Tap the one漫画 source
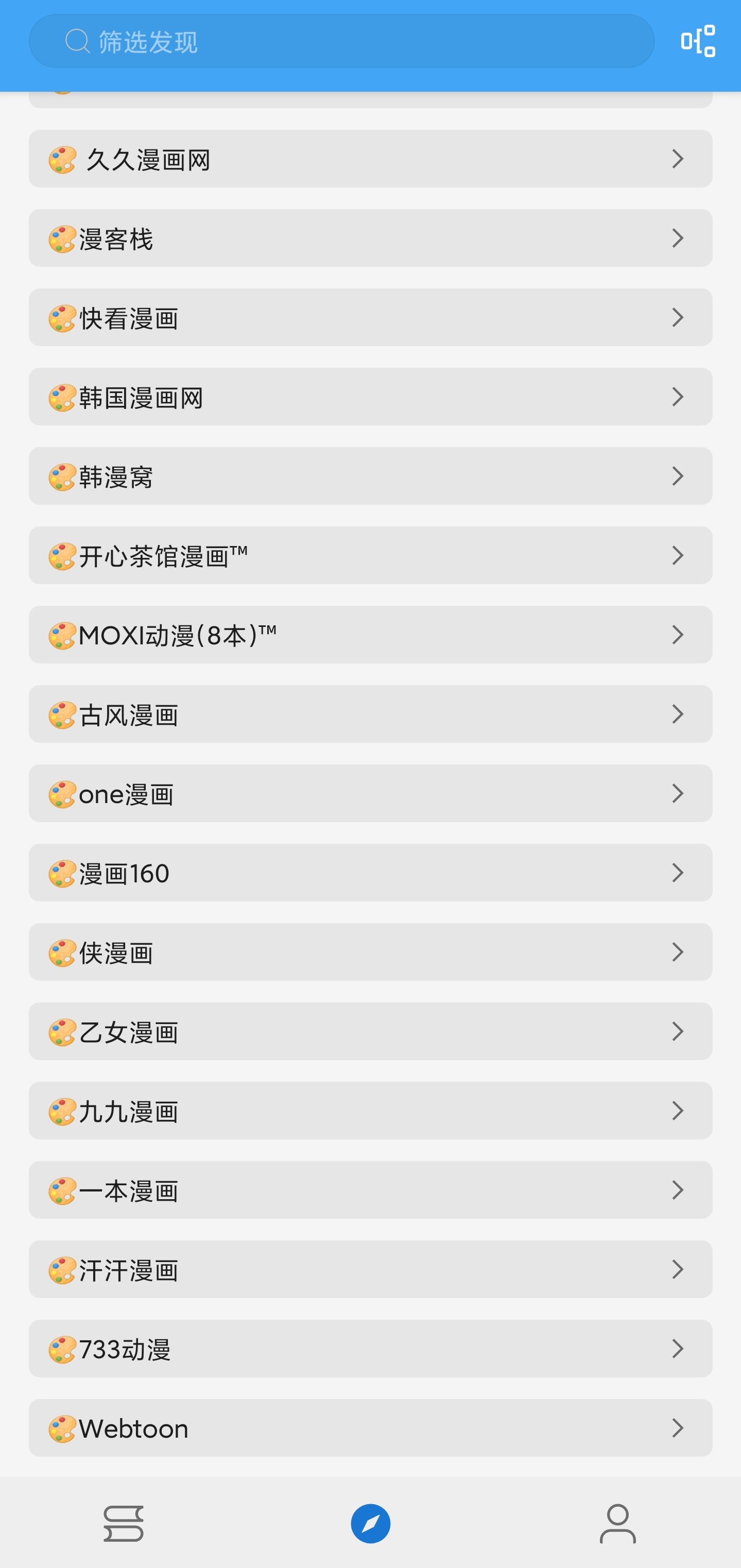 pos(370,793)
